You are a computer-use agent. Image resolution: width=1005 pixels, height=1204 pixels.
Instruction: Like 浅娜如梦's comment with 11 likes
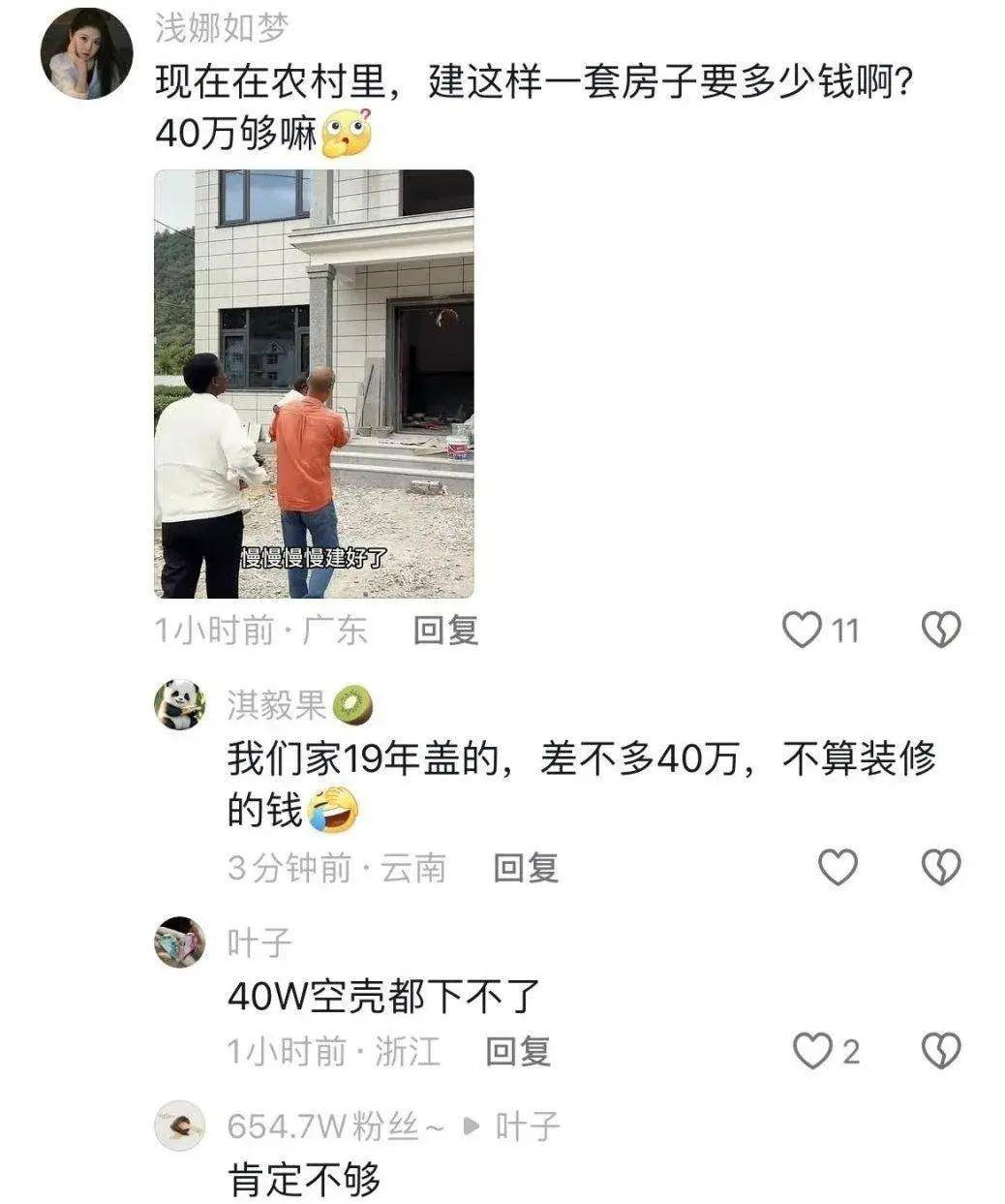click(x=802, y=630)
